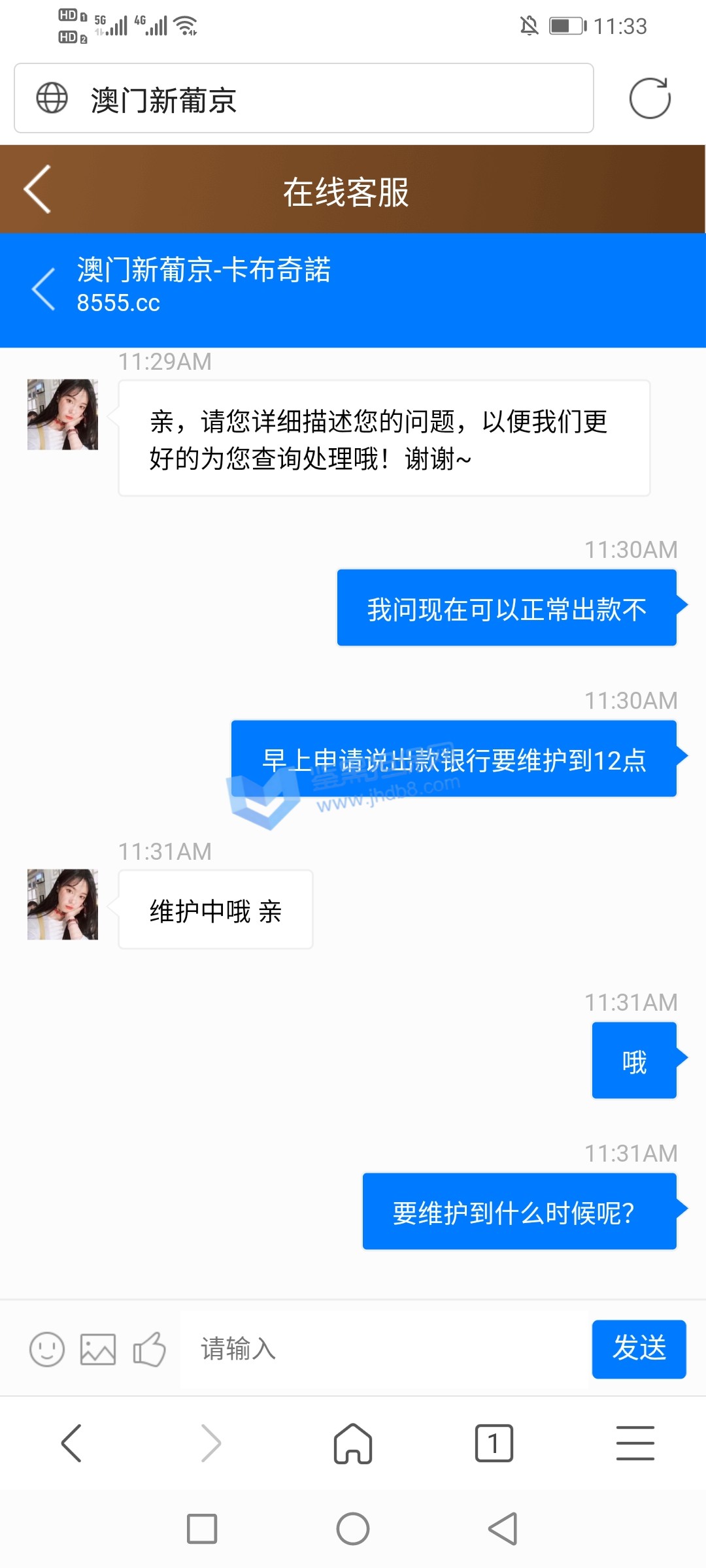Show the open tabs switcher
The height and width of the screenshot is (1568, 706).
(494, 1443)
